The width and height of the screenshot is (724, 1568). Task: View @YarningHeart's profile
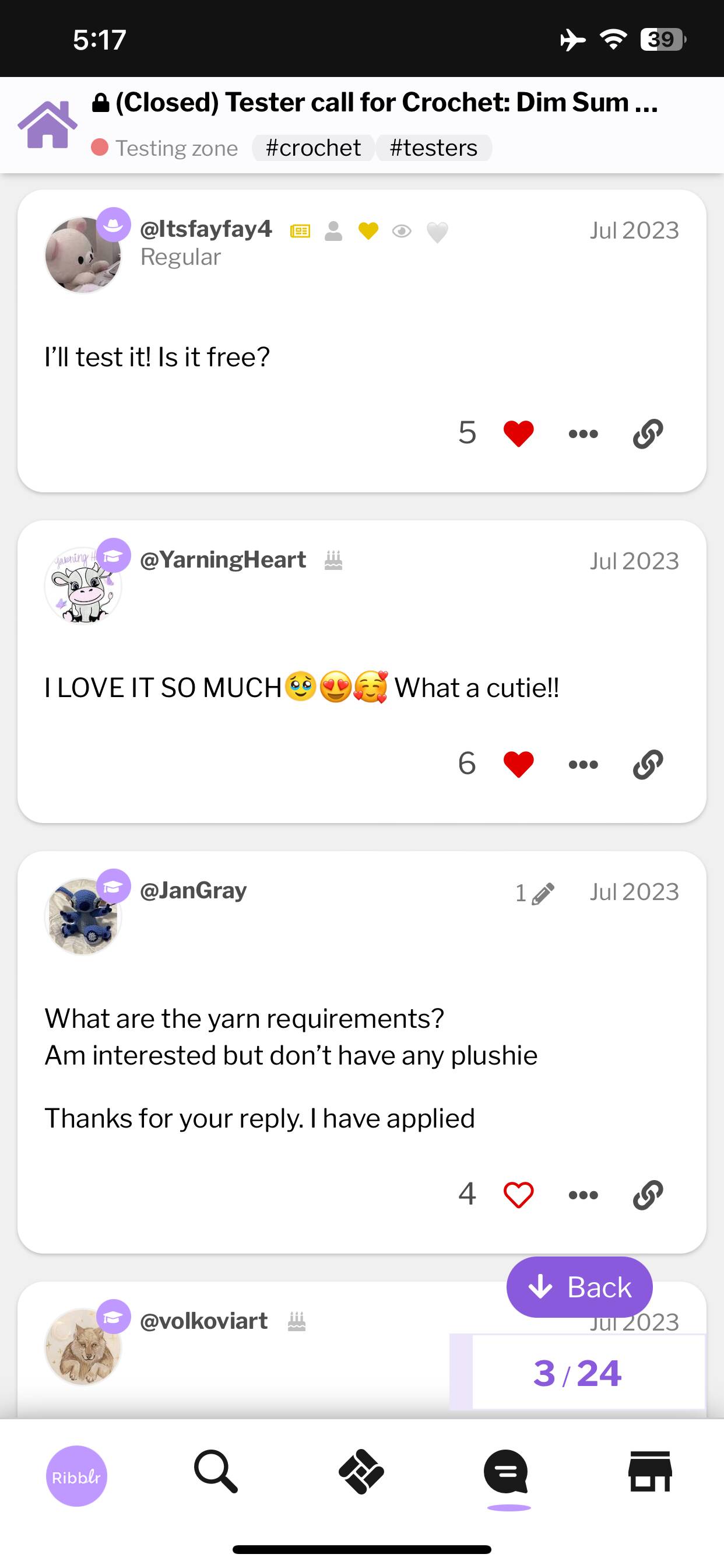223,560
